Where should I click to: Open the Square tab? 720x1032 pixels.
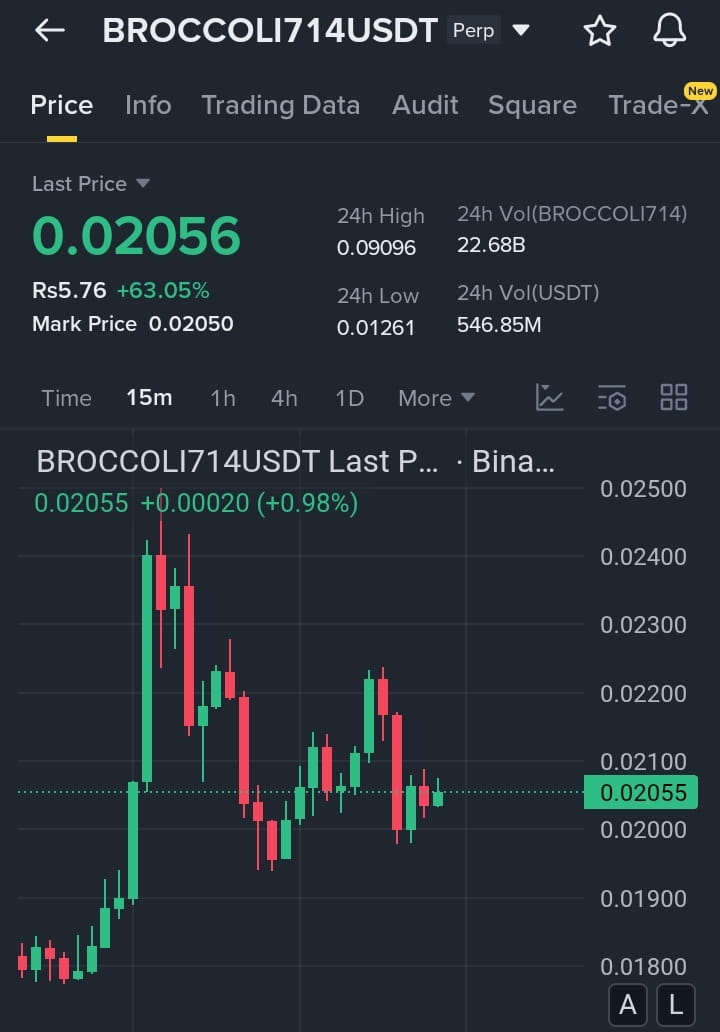532,105
